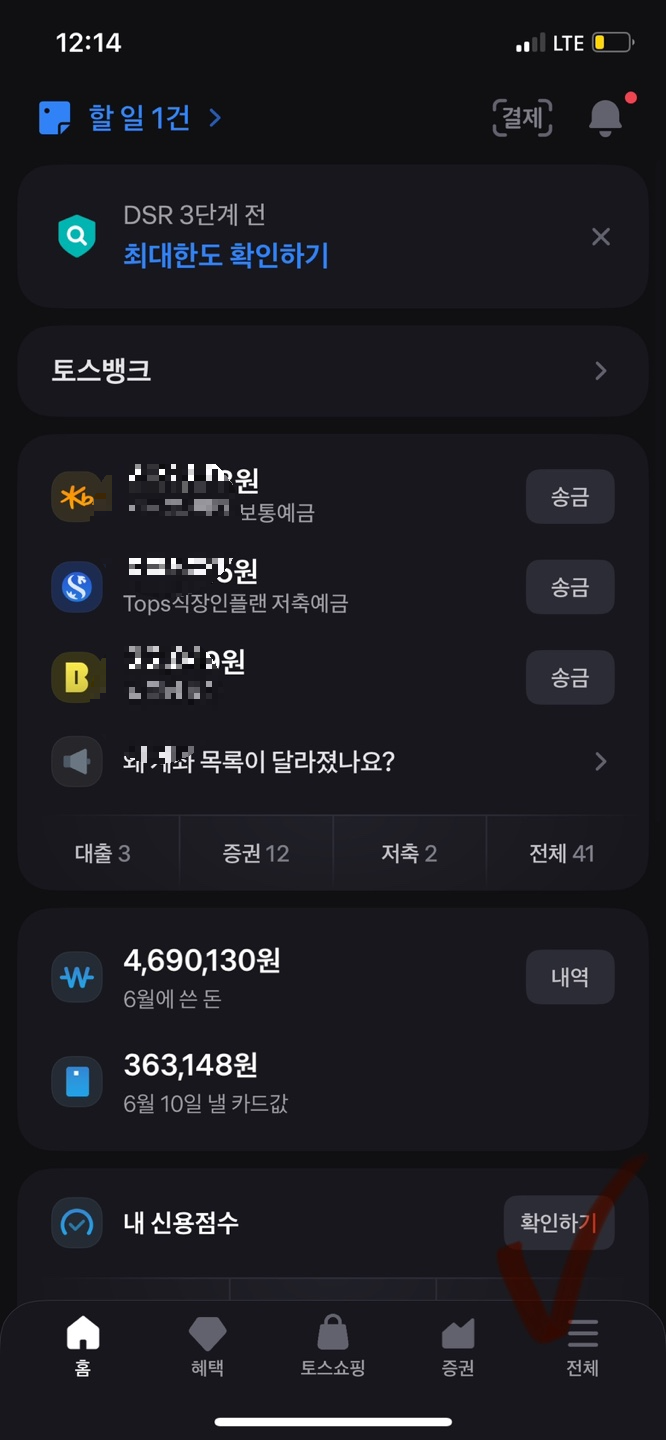The width and height of the screenshot is (666, 1440).
Task: Select the 대출 3 tab
Action: pos(102,853)
